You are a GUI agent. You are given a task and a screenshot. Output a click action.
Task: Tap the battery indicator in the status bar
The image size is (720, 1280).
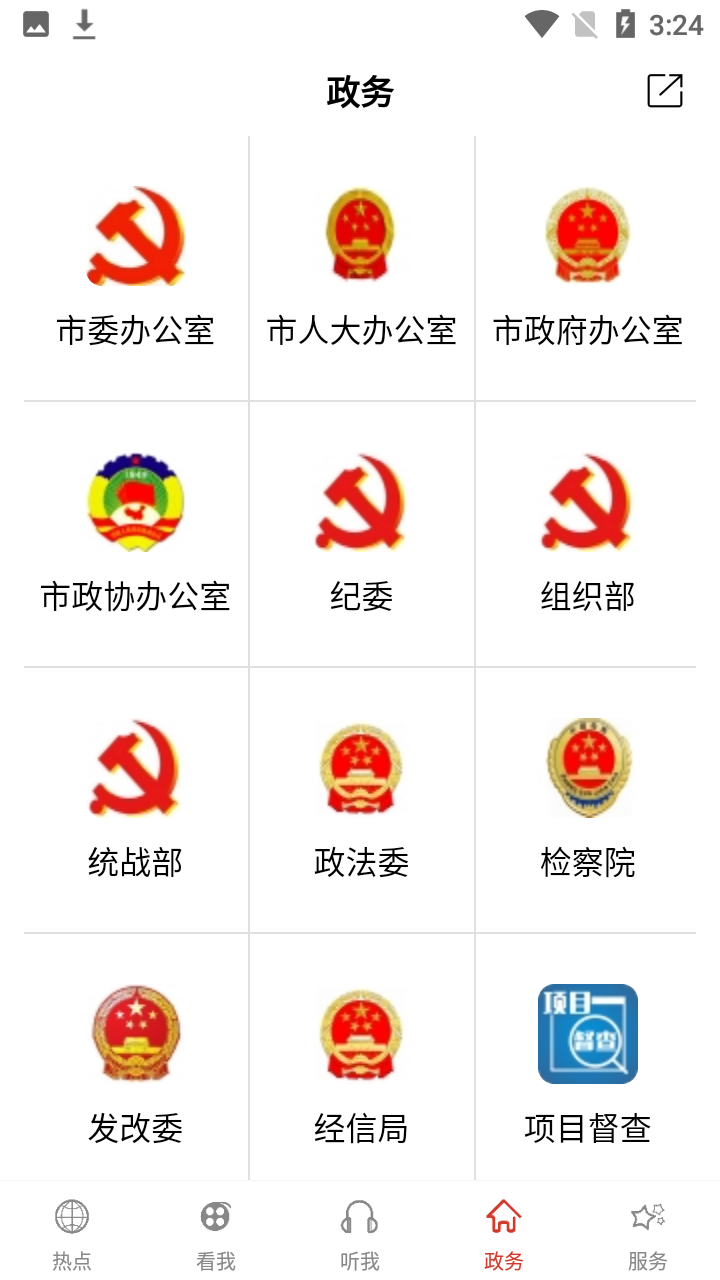[625, 22]
